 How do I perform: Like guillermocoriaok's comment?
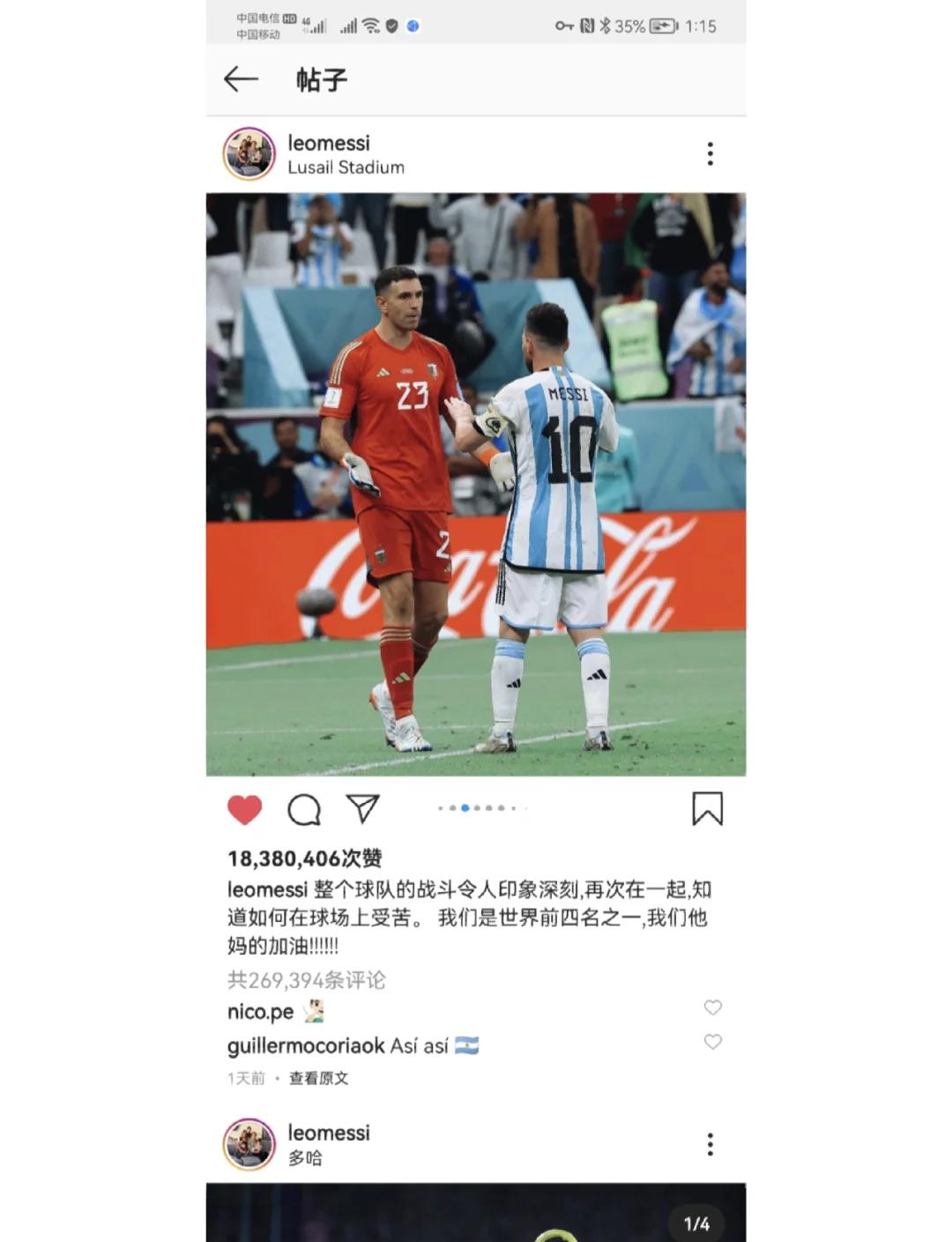coord(712,1042)
